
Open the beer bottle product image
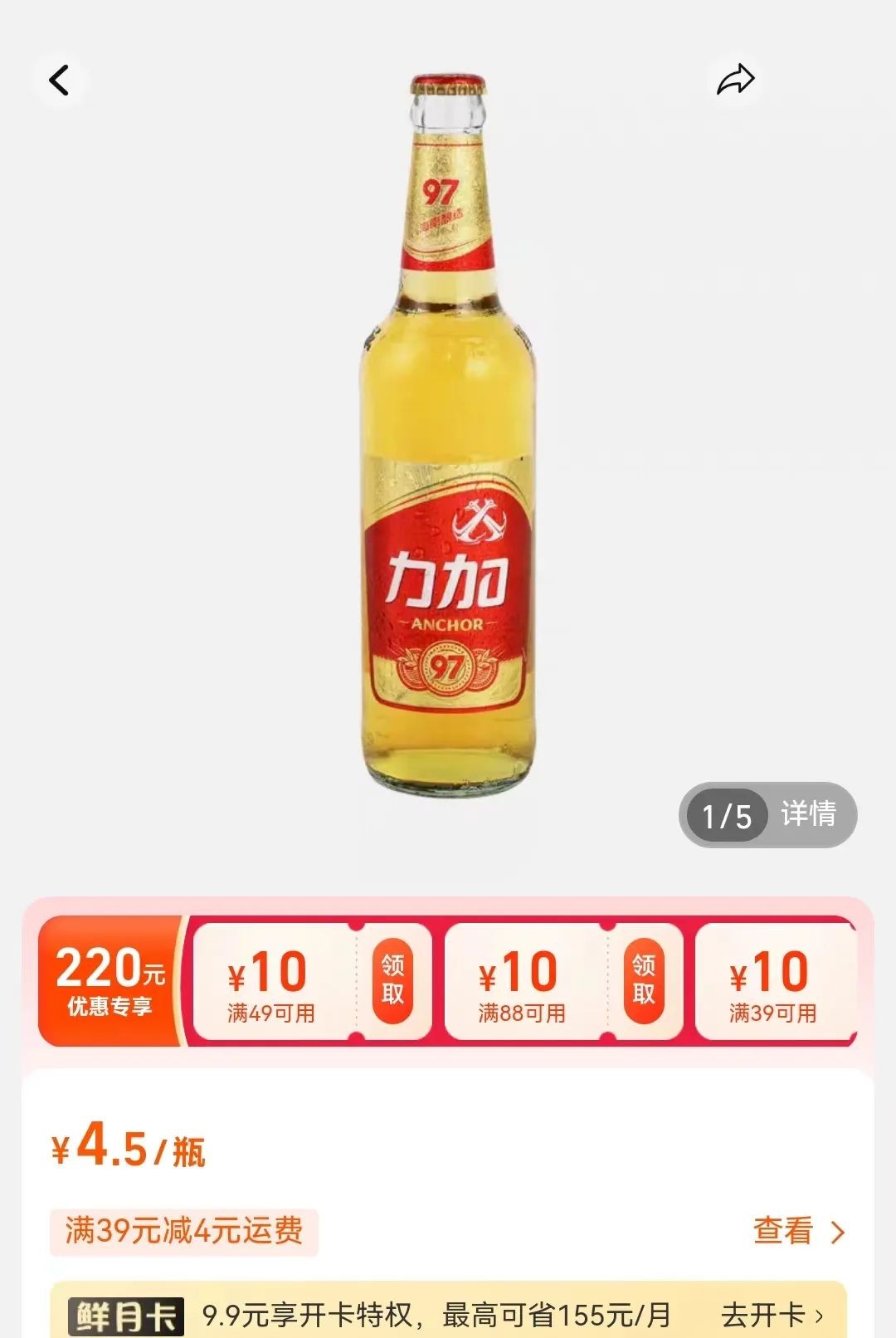[448, 432]
